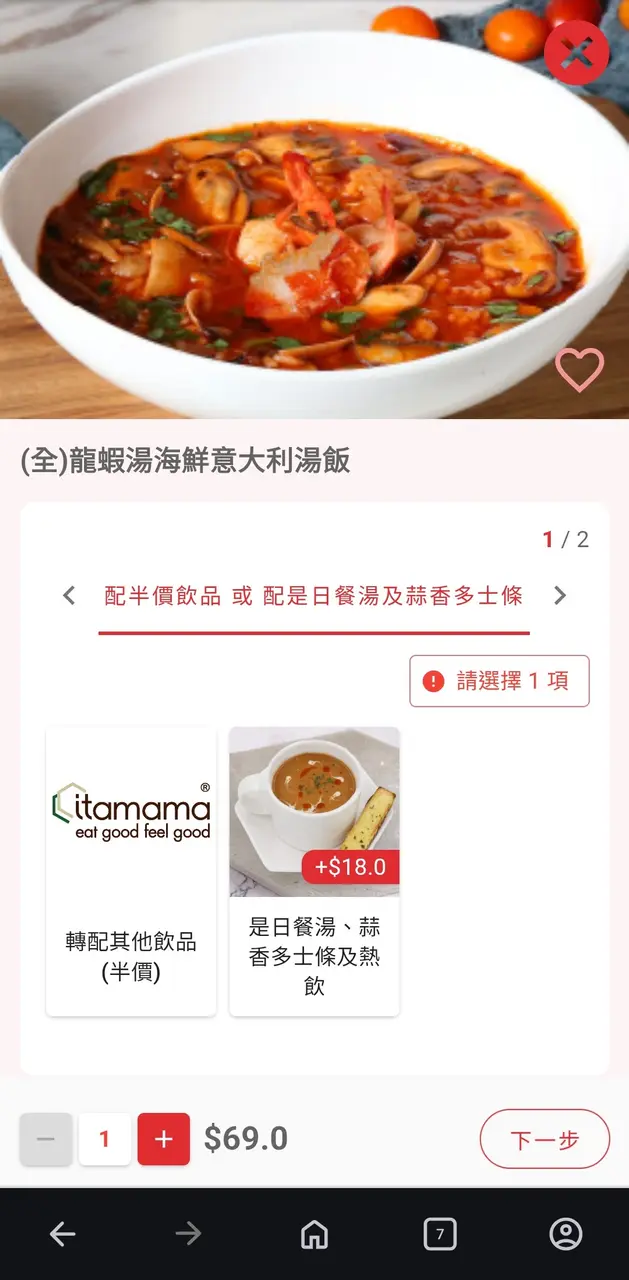Close the dish details with the red X
This screenshot has height=1280, width=629.
click(576, 51)
